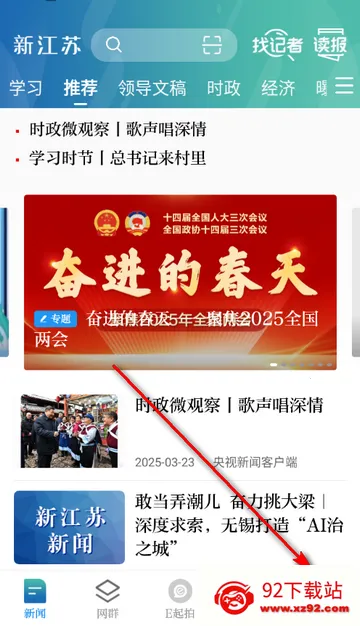Open the channel list hamburger menu
360x626 pixels.
click(344, 85)
